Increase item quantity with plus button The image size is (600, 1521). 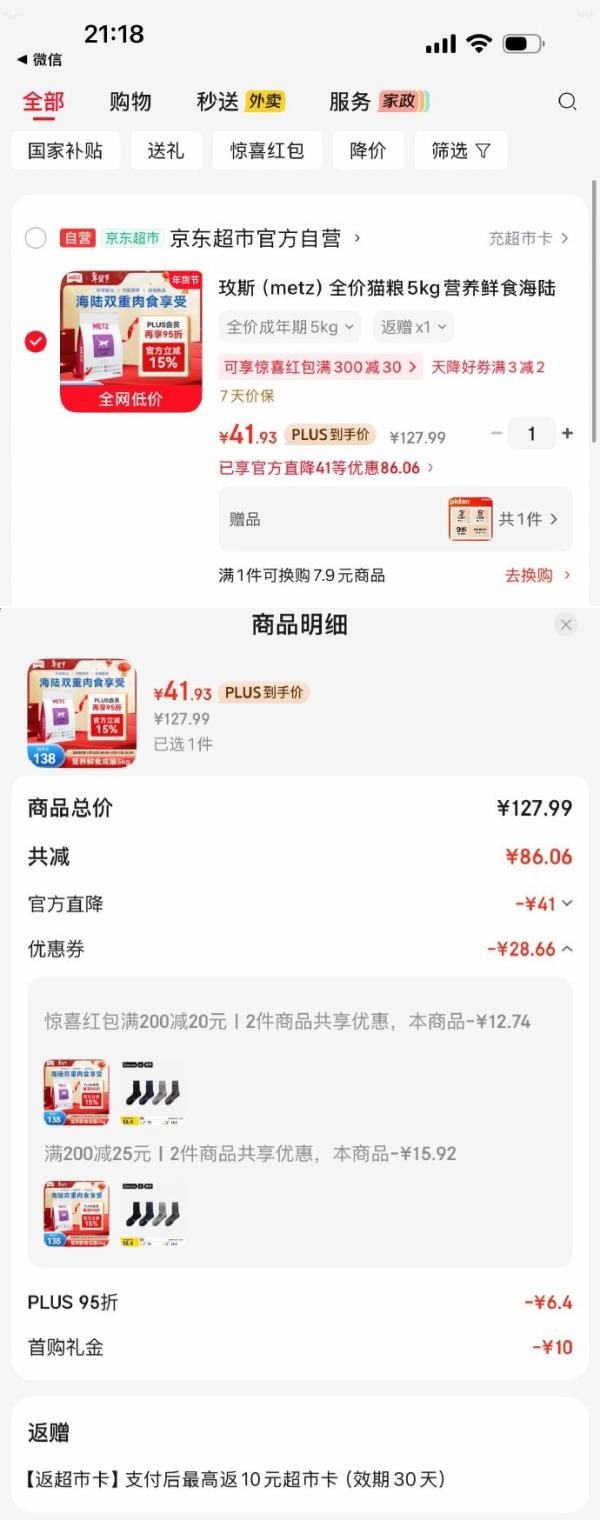click(x=567, y=433)
